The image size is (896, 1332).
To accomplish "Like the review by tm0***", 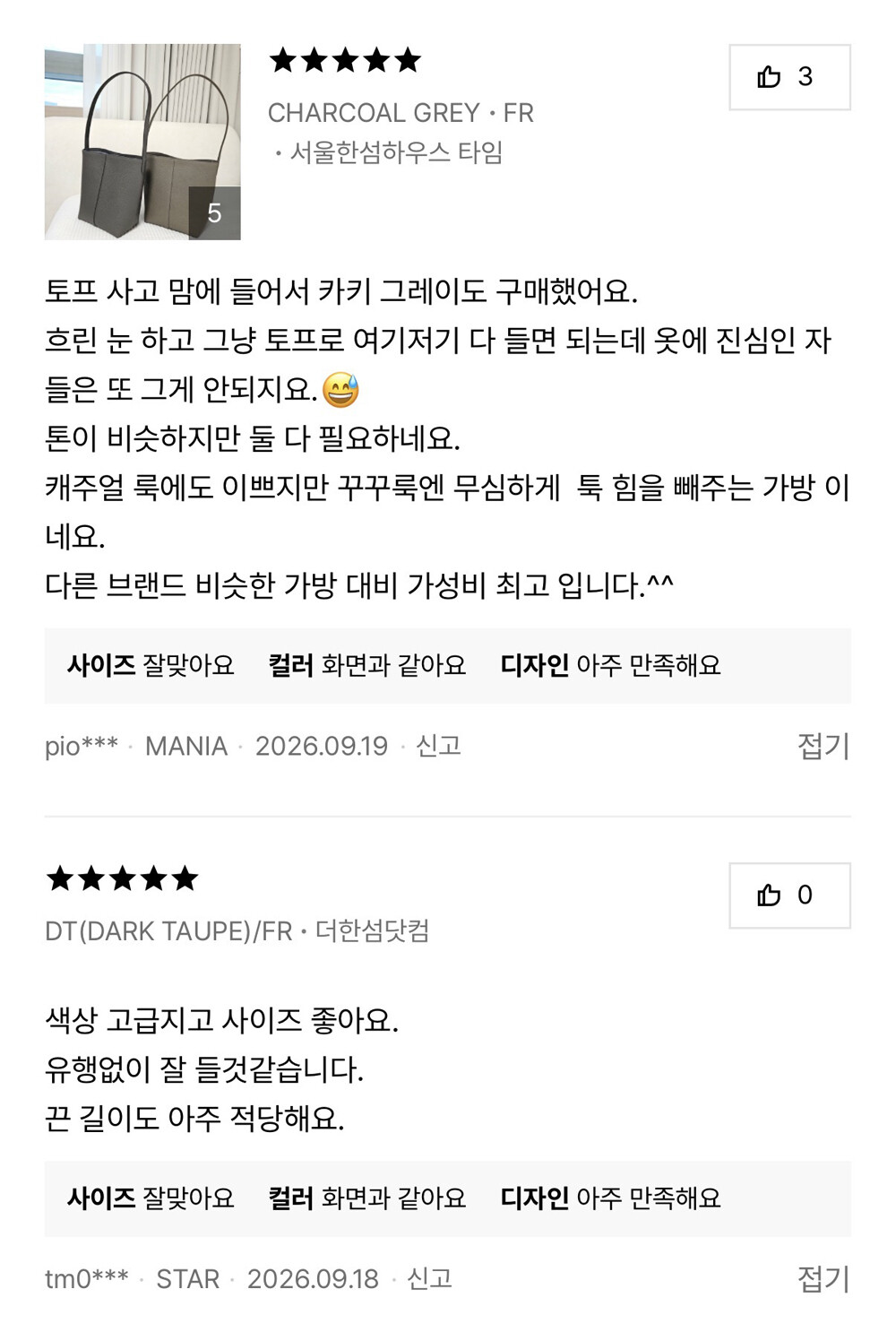I will coord(789,895).
